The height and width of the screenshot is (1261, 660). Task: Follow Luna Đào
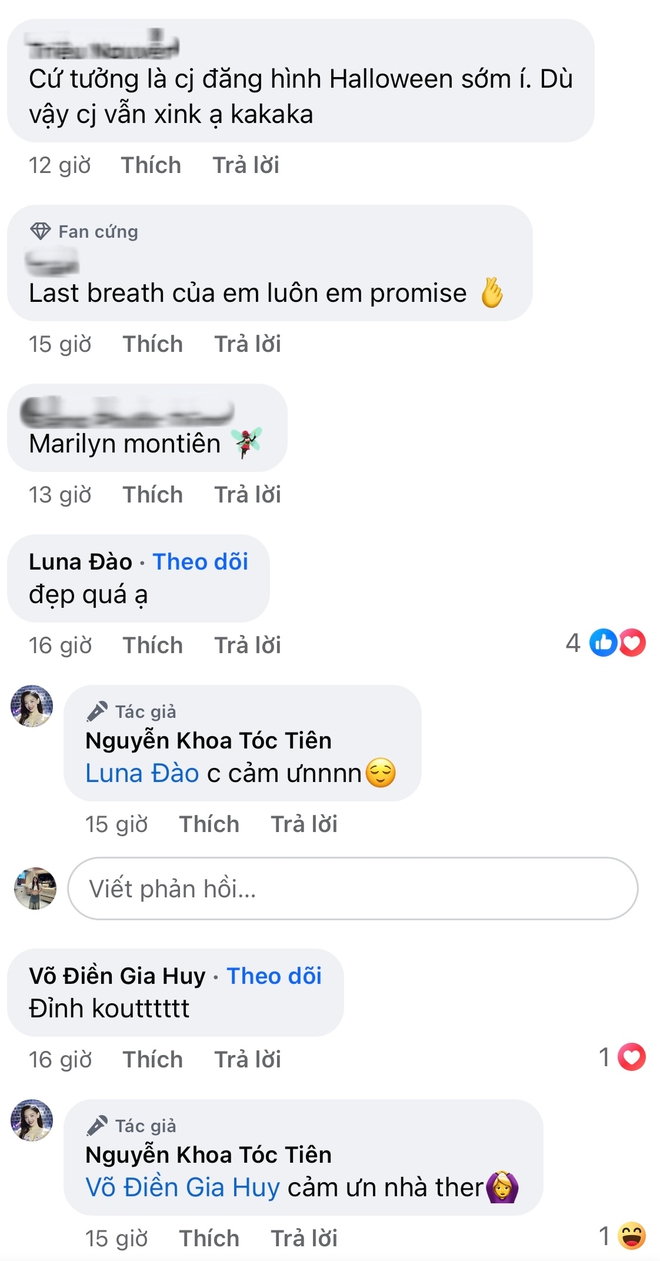point(200,562)
